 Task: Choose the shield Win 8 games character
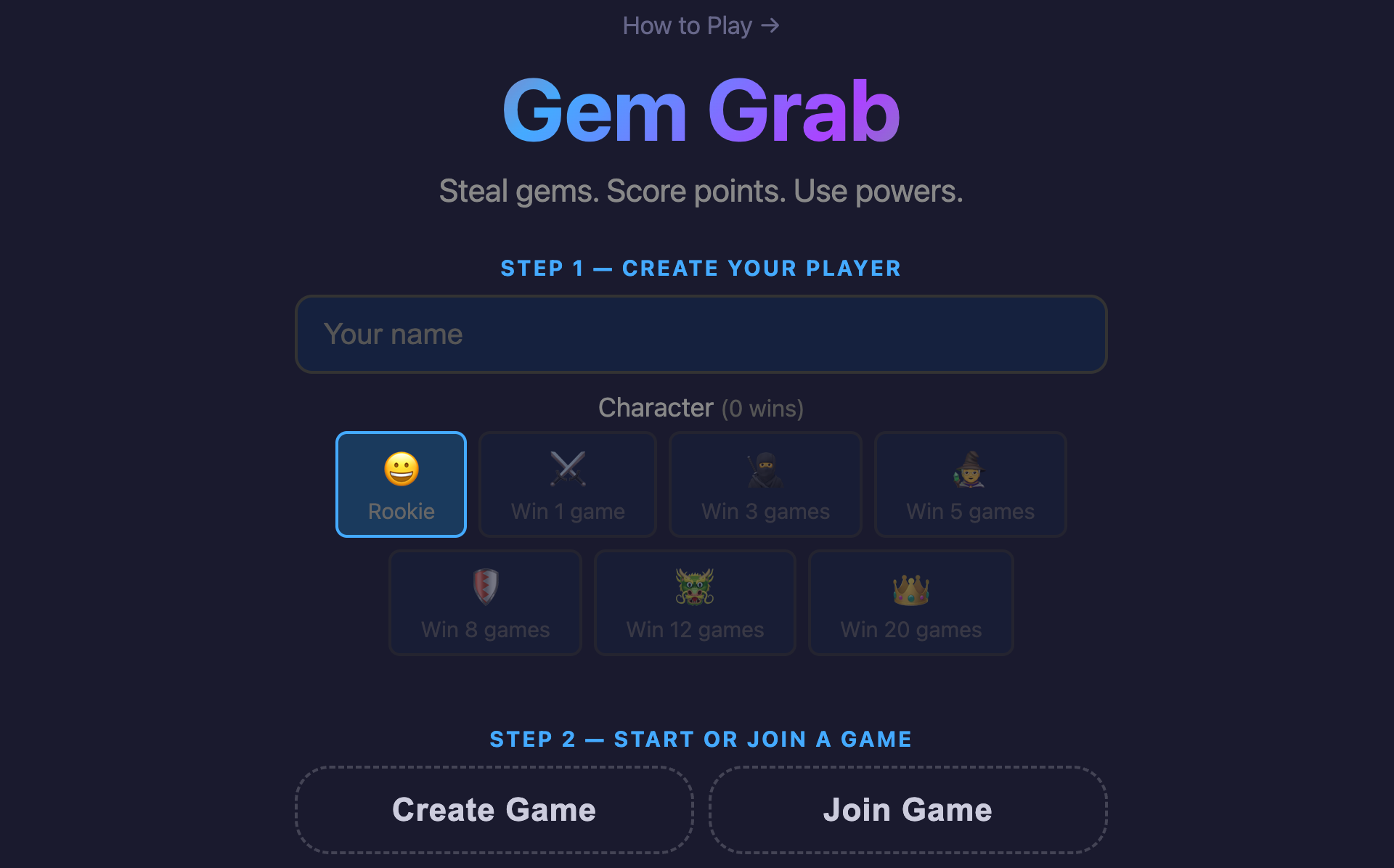485,602
